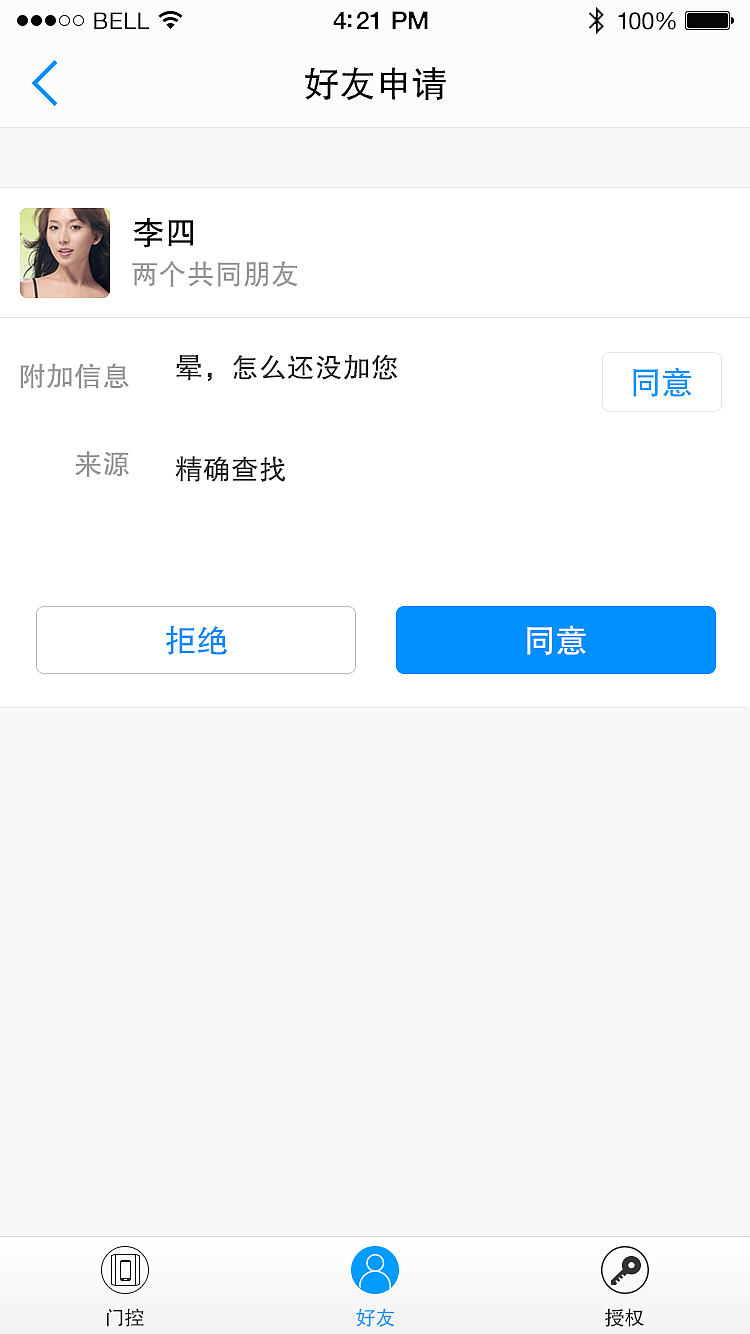Tap the 精确查找 source text
The width and height of the screenshot is (750, 1334).
click(230, 469)
